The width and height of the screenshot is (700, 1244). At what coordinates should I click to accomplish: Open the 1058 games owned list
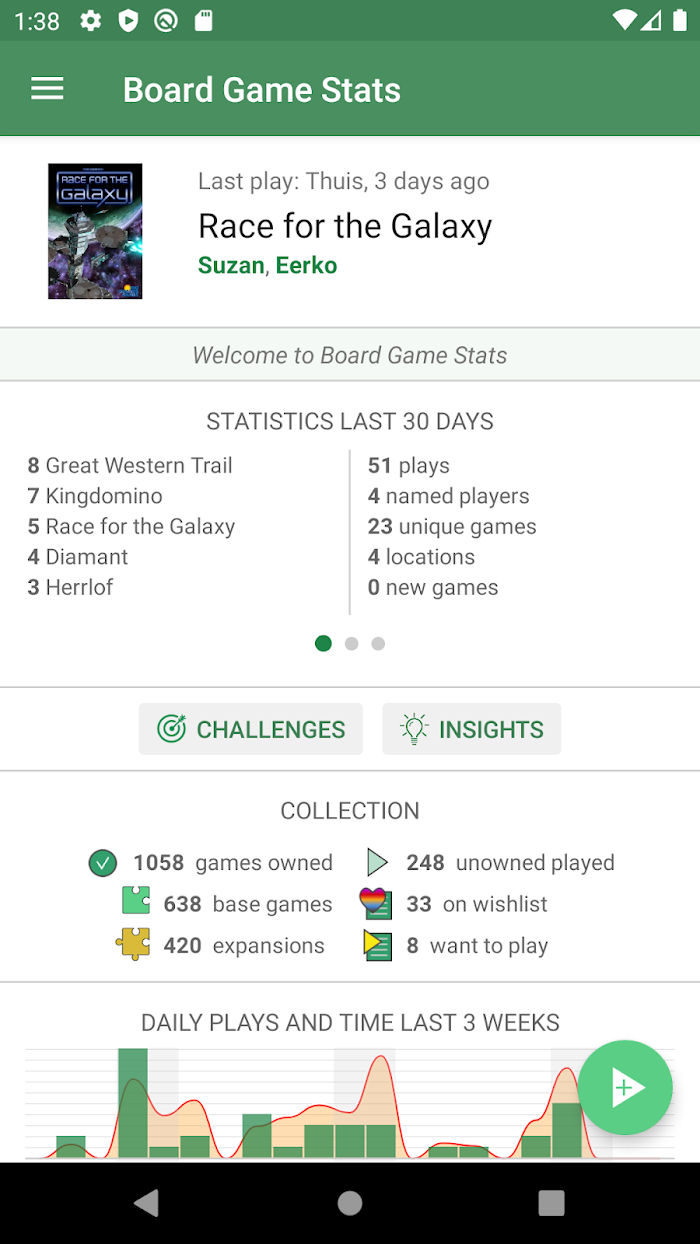click(211, 863)
